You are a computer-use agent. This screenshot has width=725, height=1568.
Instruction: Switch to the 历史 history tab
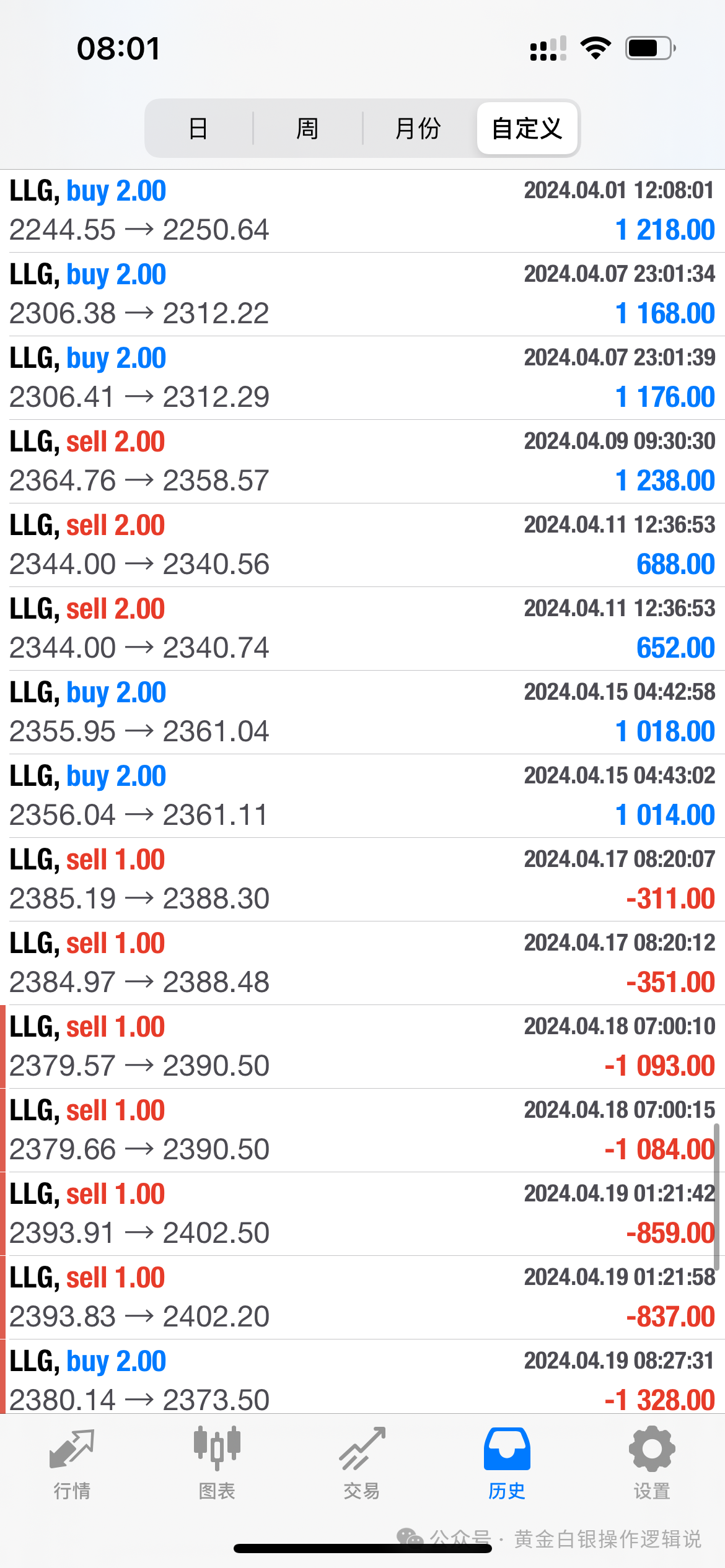pyautogui.click(x=507, y=1464)
